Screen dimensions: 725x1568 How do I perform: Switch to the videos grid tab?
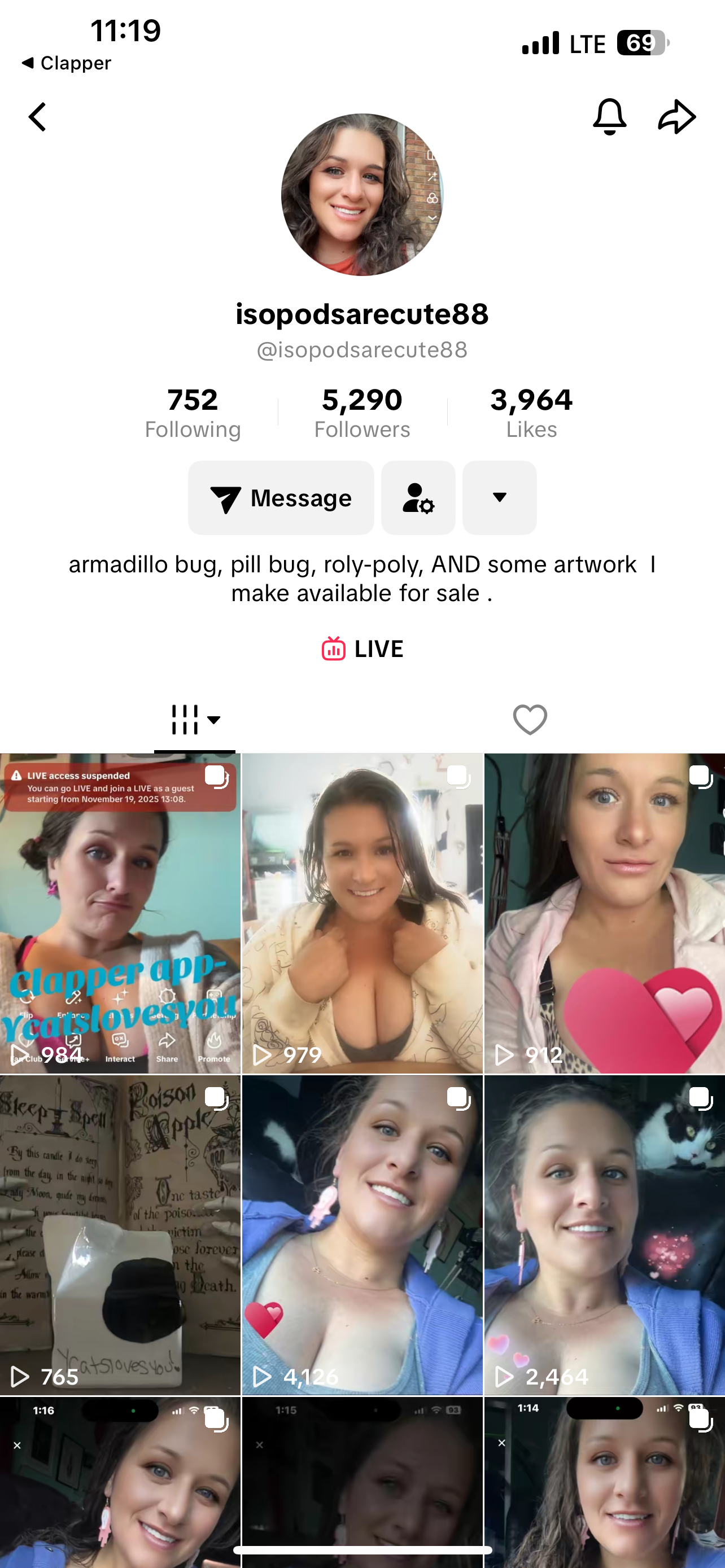point(194,720)
